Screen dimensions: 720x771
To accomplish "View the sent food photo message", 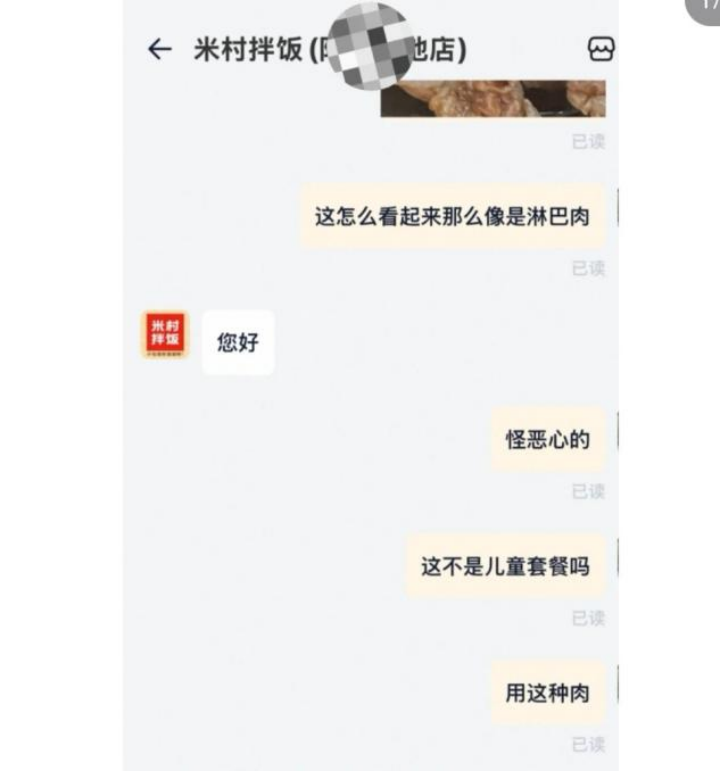I will 492,99.
